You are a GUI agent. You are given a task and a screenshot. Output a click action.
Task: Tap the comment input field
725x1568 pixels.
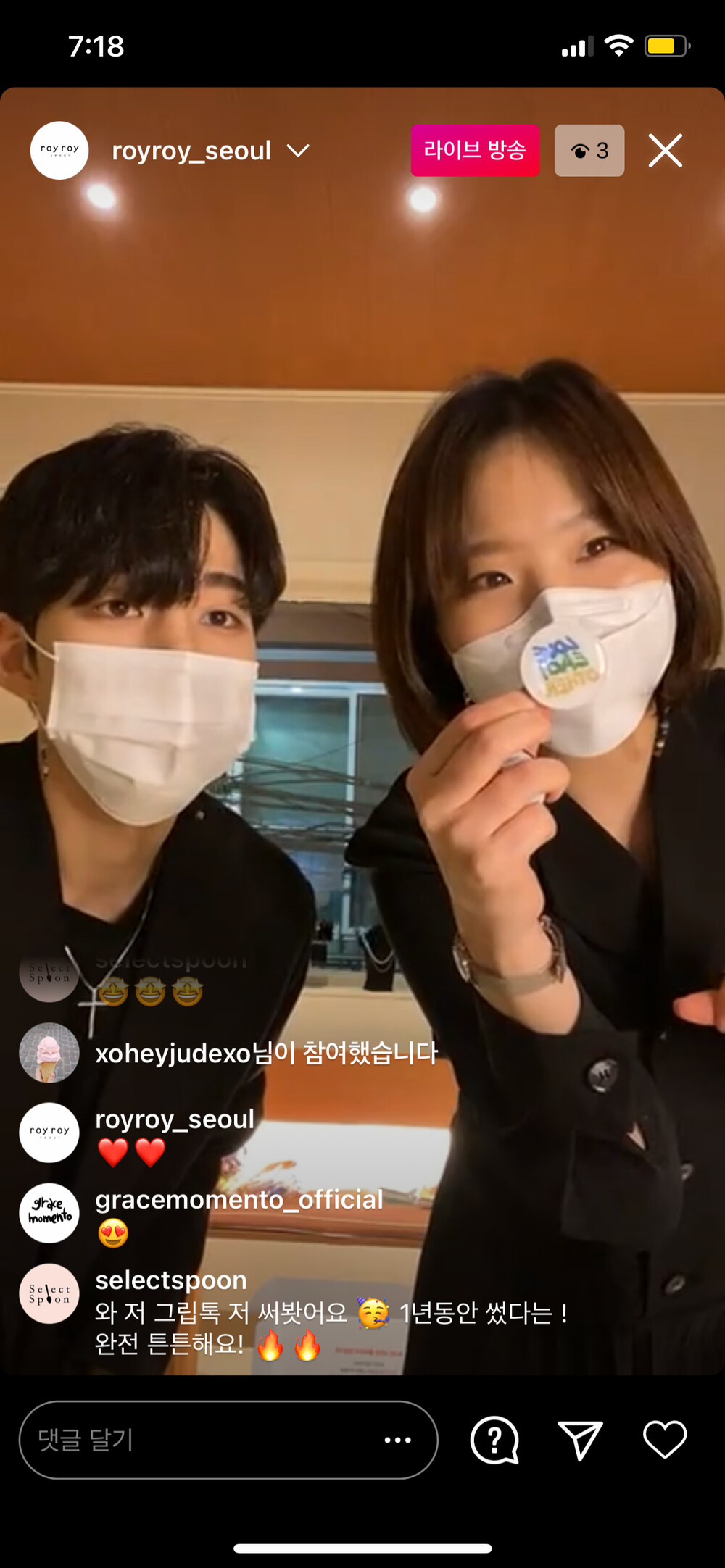pos(203,1440)
